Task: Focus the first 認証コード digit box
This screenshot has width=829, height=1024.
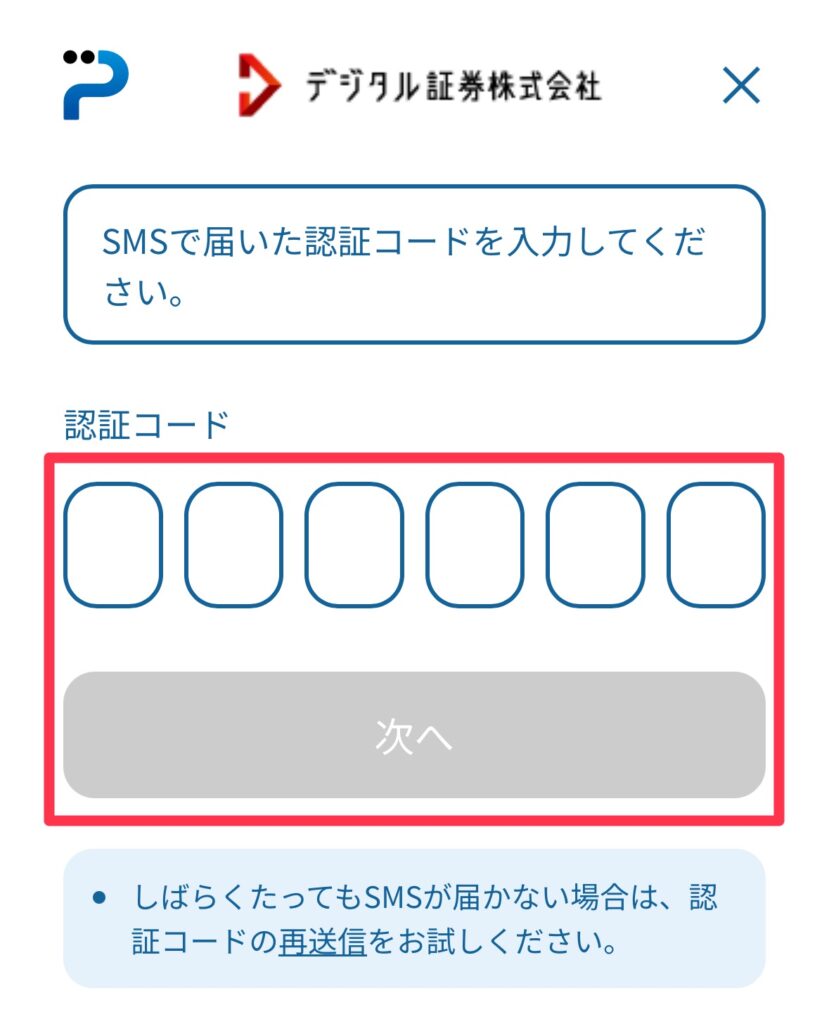Action: 113,545
